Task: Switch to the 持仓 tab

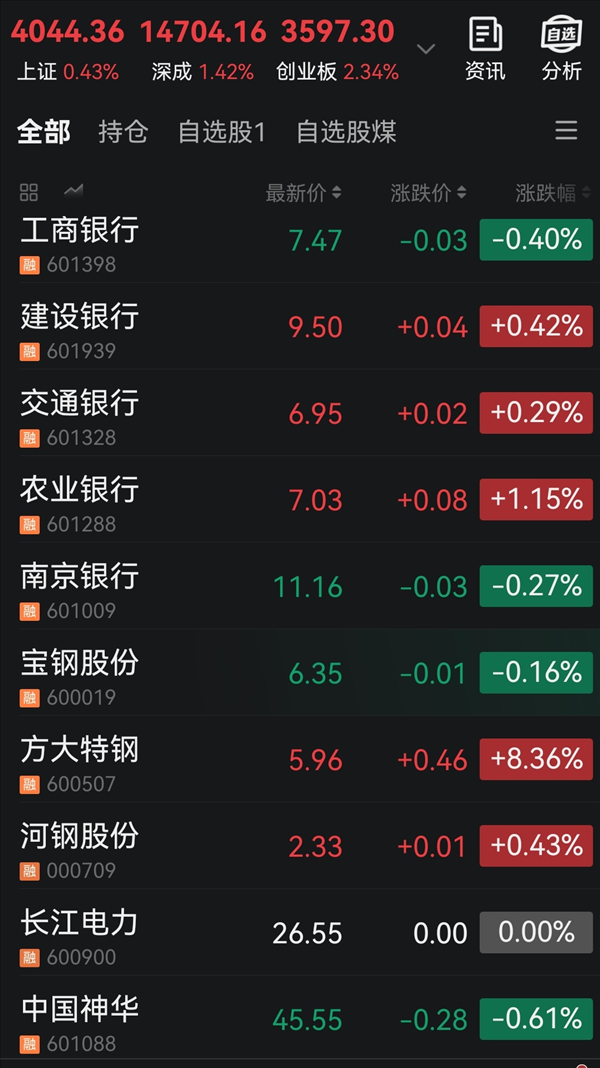Action: tap(123, 132)
